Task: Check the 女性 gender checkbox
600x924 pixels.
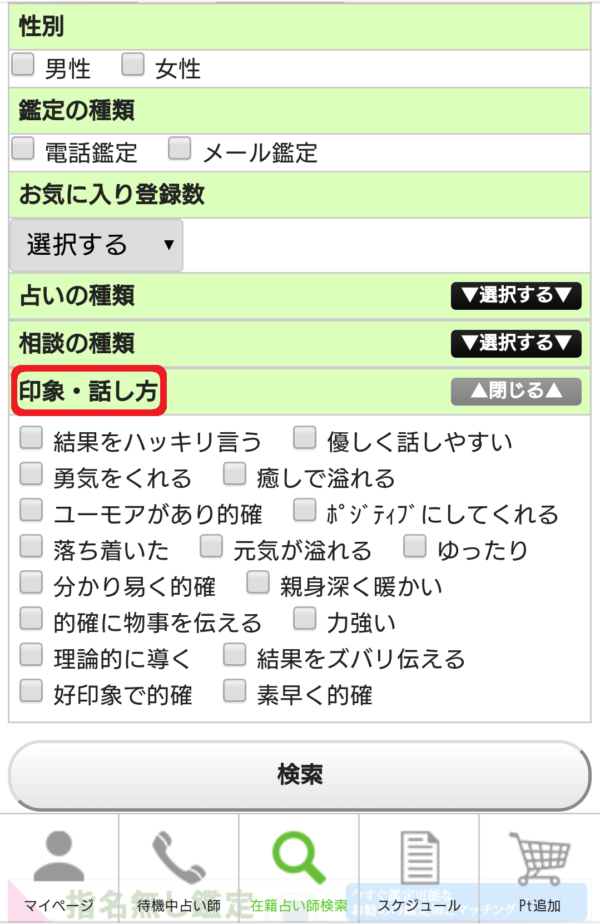Action: [133, 66]
